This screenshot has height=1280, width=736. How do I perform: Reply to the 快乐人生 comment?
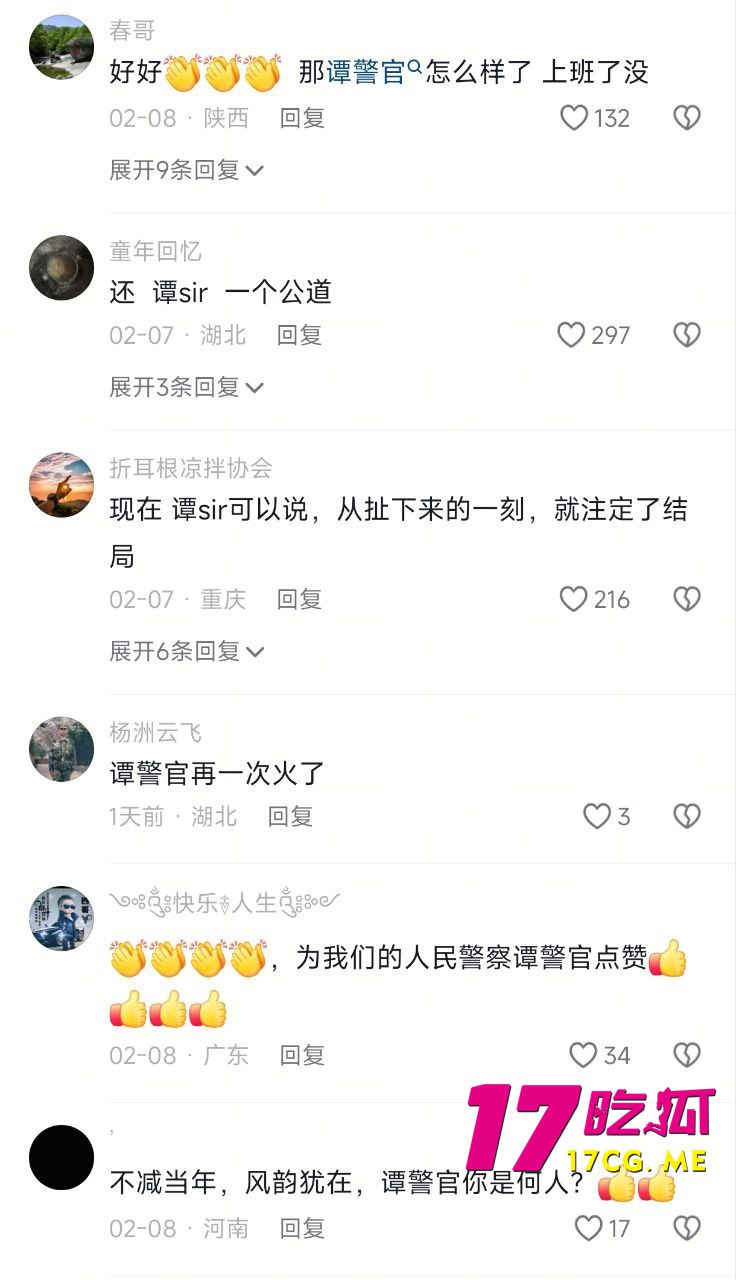302,1055
